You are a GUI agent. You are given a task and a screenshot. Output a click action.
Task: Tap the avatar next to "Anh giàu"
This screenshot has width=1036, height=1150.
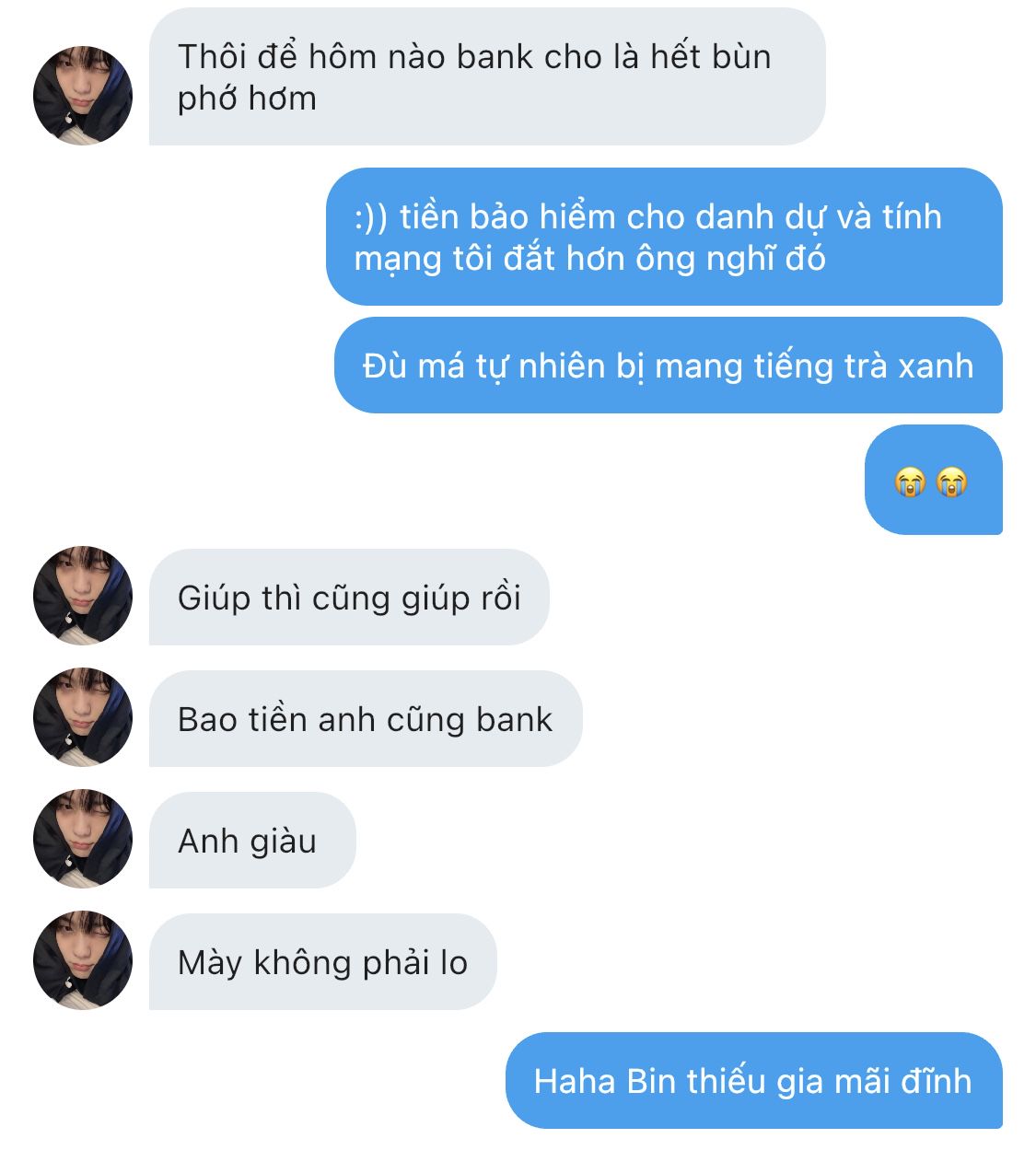coord(82,839)
